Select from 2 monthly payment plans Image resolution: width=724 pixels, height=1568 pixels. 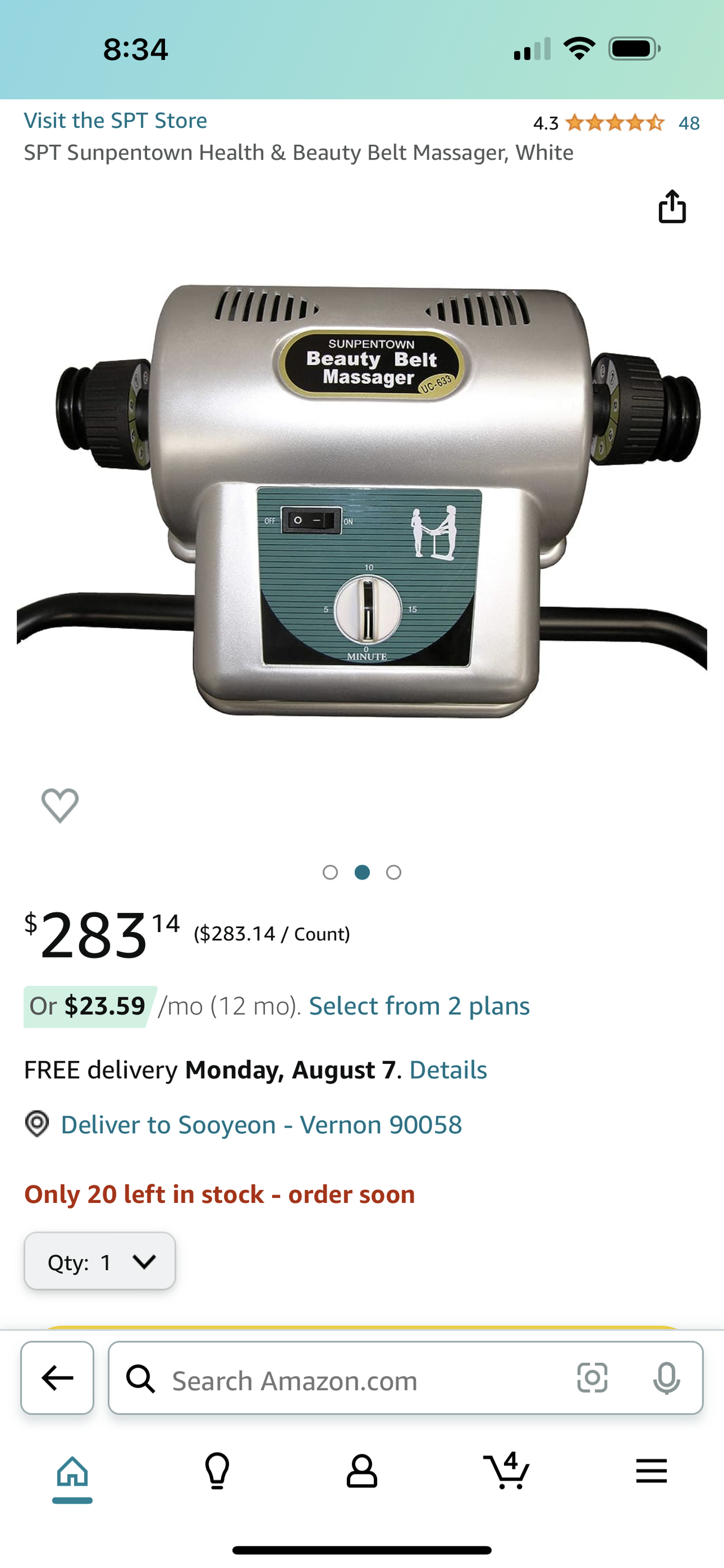coord(419,1006)
